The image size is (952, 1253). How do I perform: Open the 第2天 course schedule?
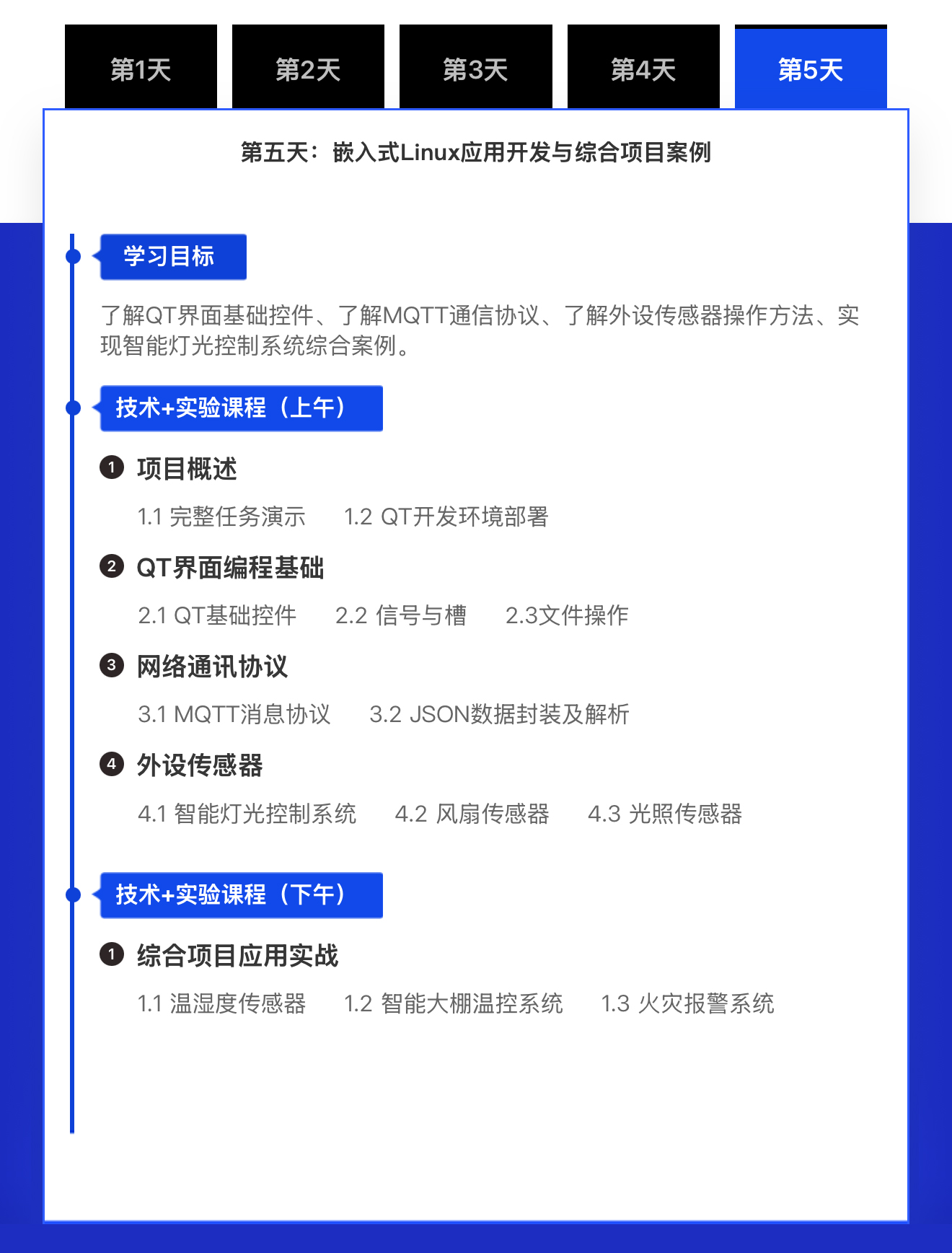point(308,69)
